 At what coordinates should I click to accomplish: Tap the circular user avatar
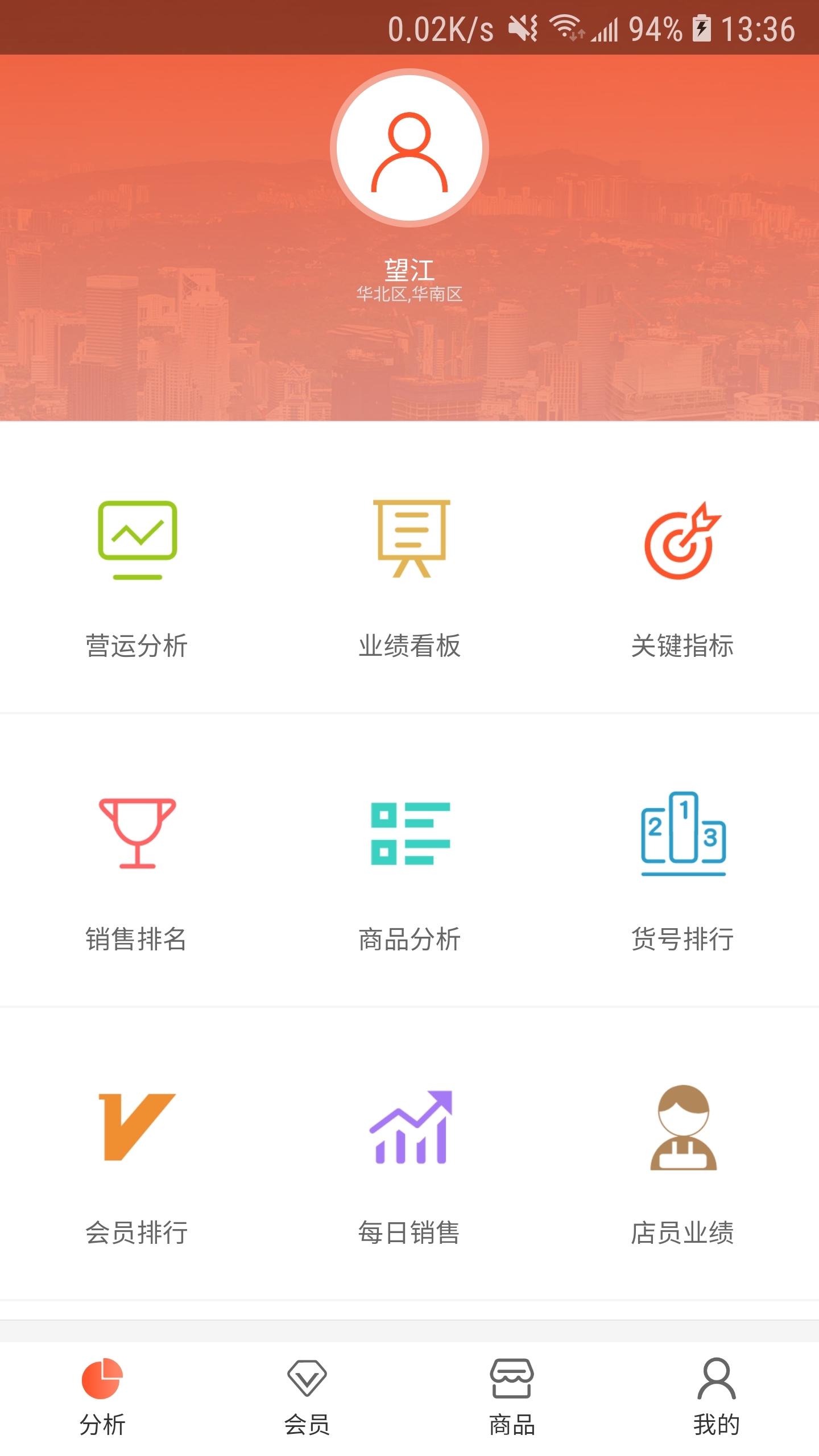coord(410,147)
